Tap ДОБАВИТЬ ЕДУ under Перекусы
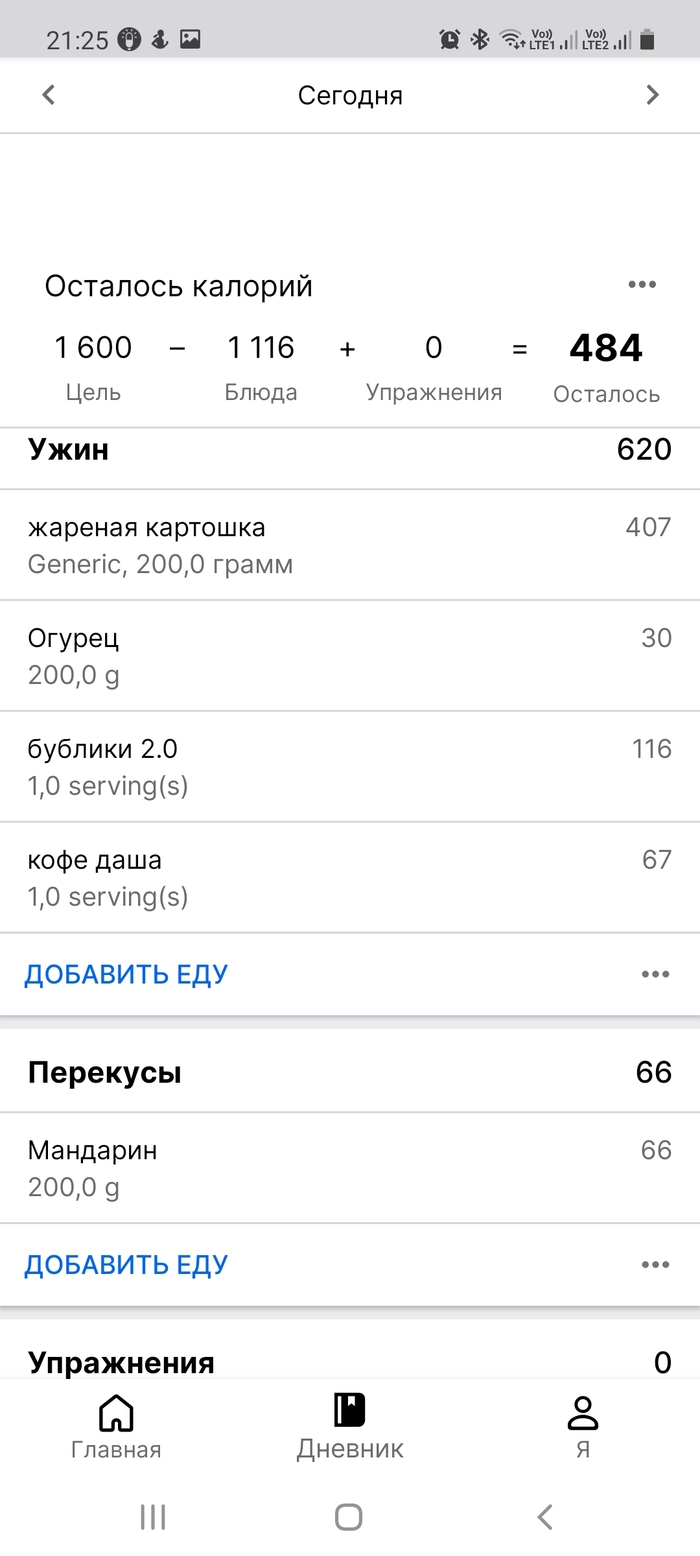 tap(126, 1265)
